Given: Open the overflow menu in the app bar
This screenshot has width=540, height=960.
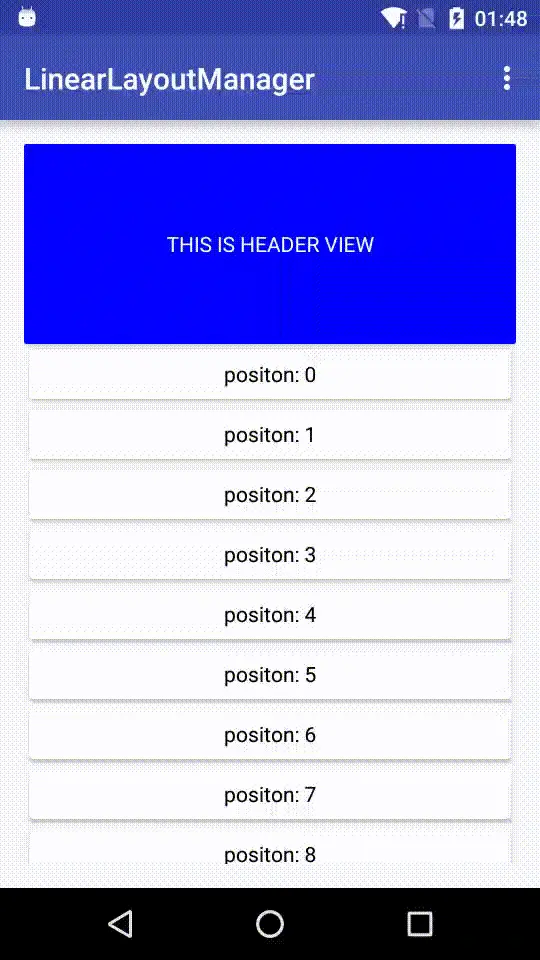Looking at the screenshot, I should (x=506, y=79).
